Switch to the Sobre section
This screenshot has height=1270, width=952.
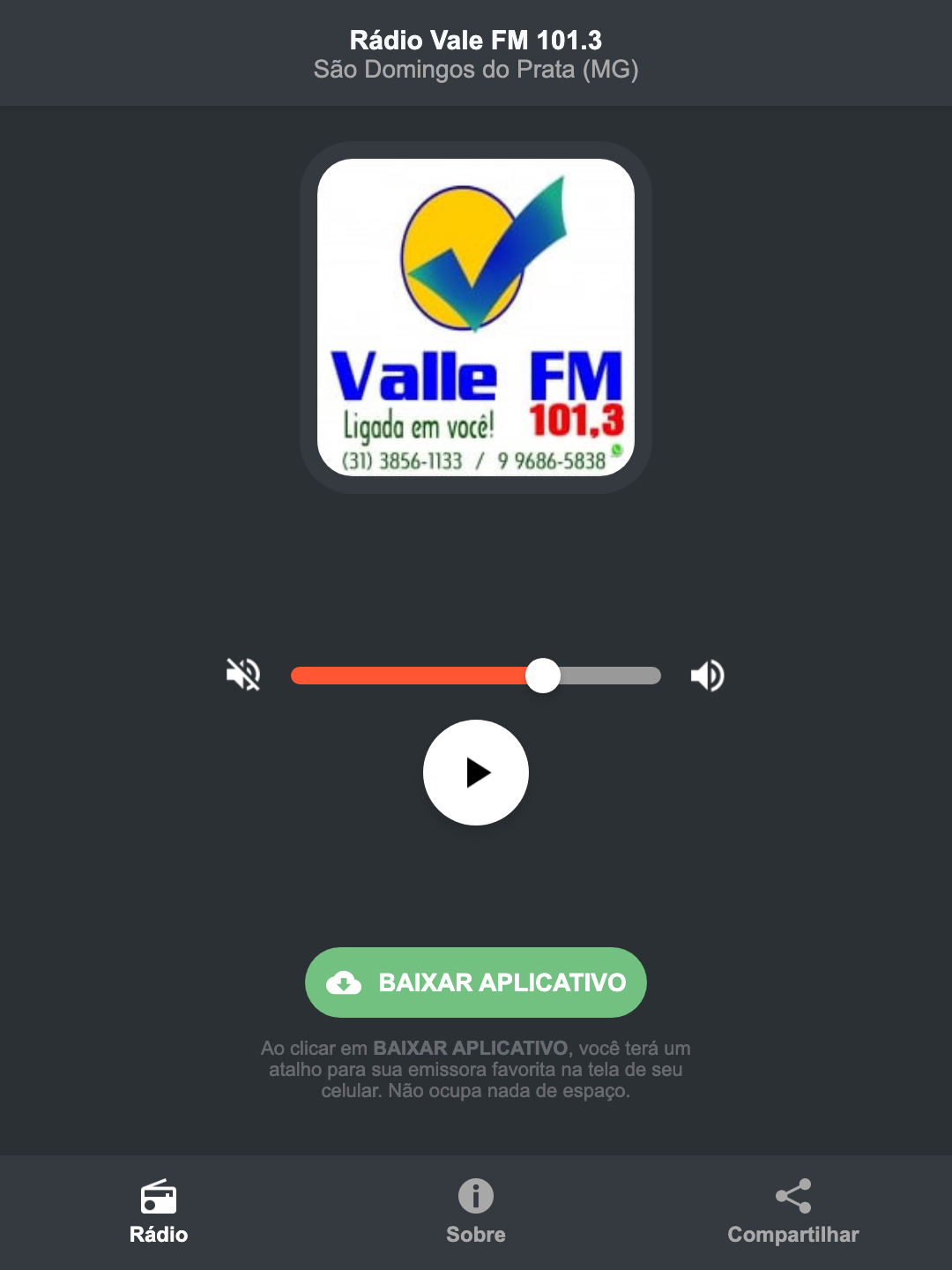pyautogui.click(x=476, y=1213)
